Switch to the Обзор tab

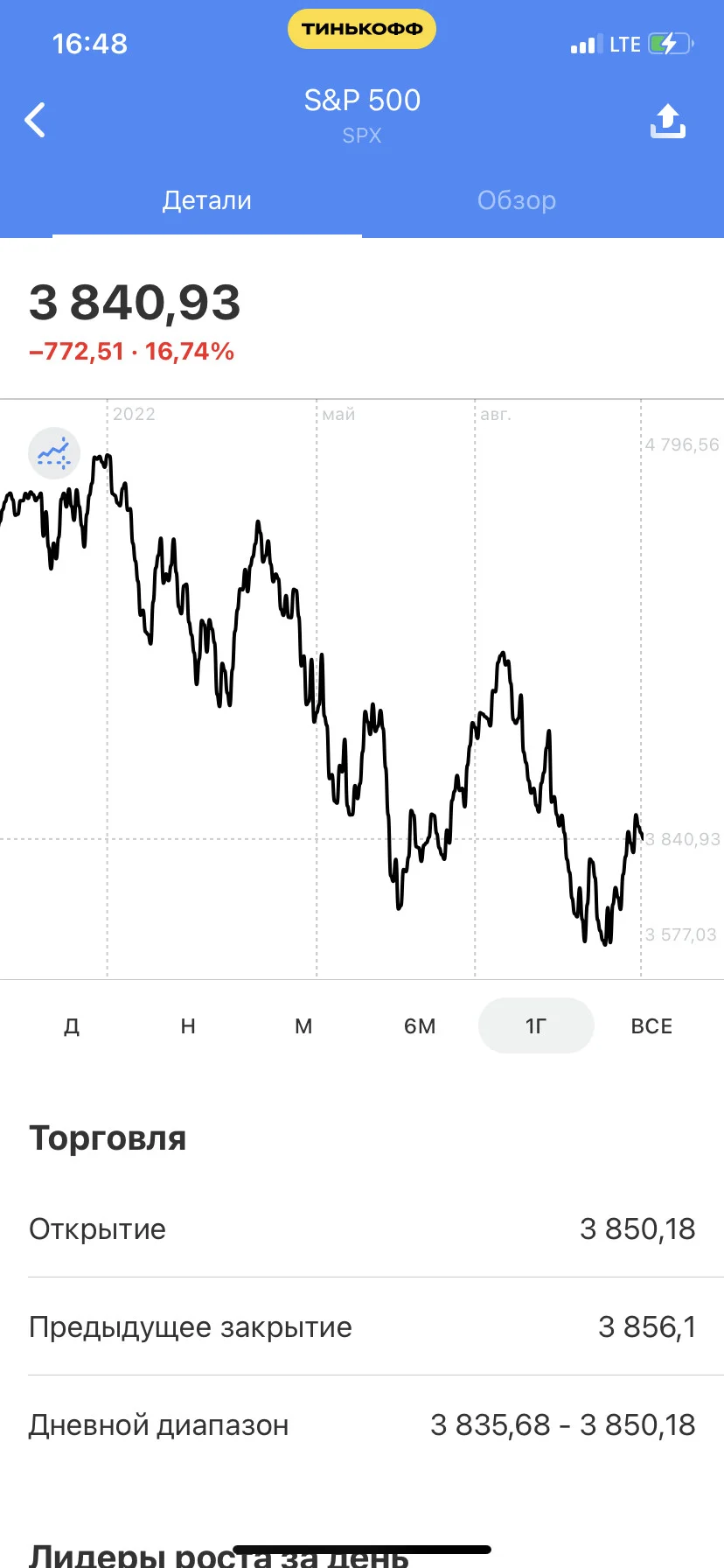pos(517,200)
